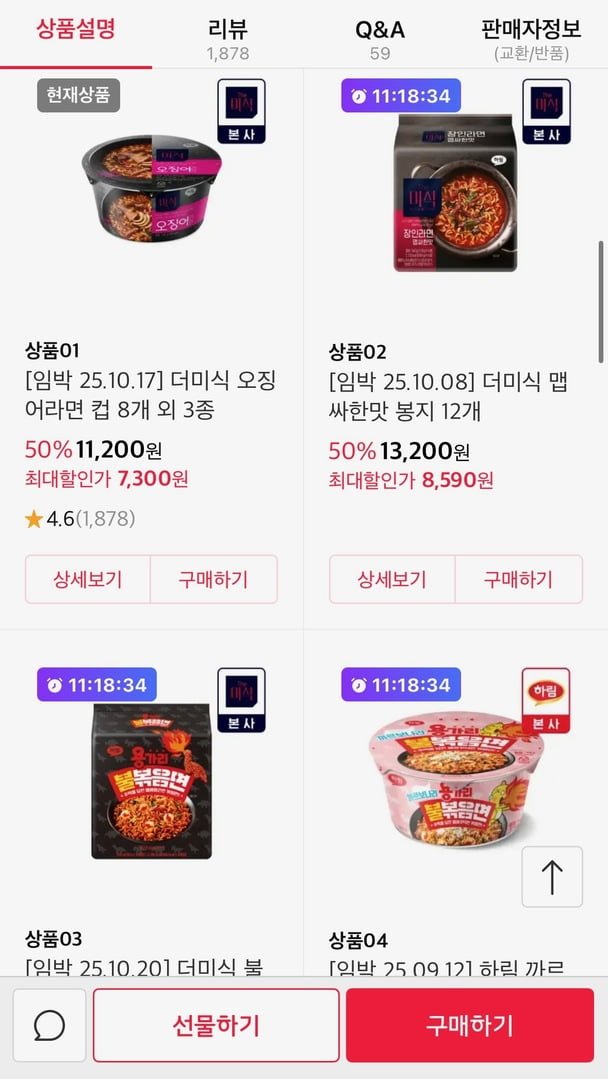Jump back to top with the arrow button

click(x=551, y=876)
